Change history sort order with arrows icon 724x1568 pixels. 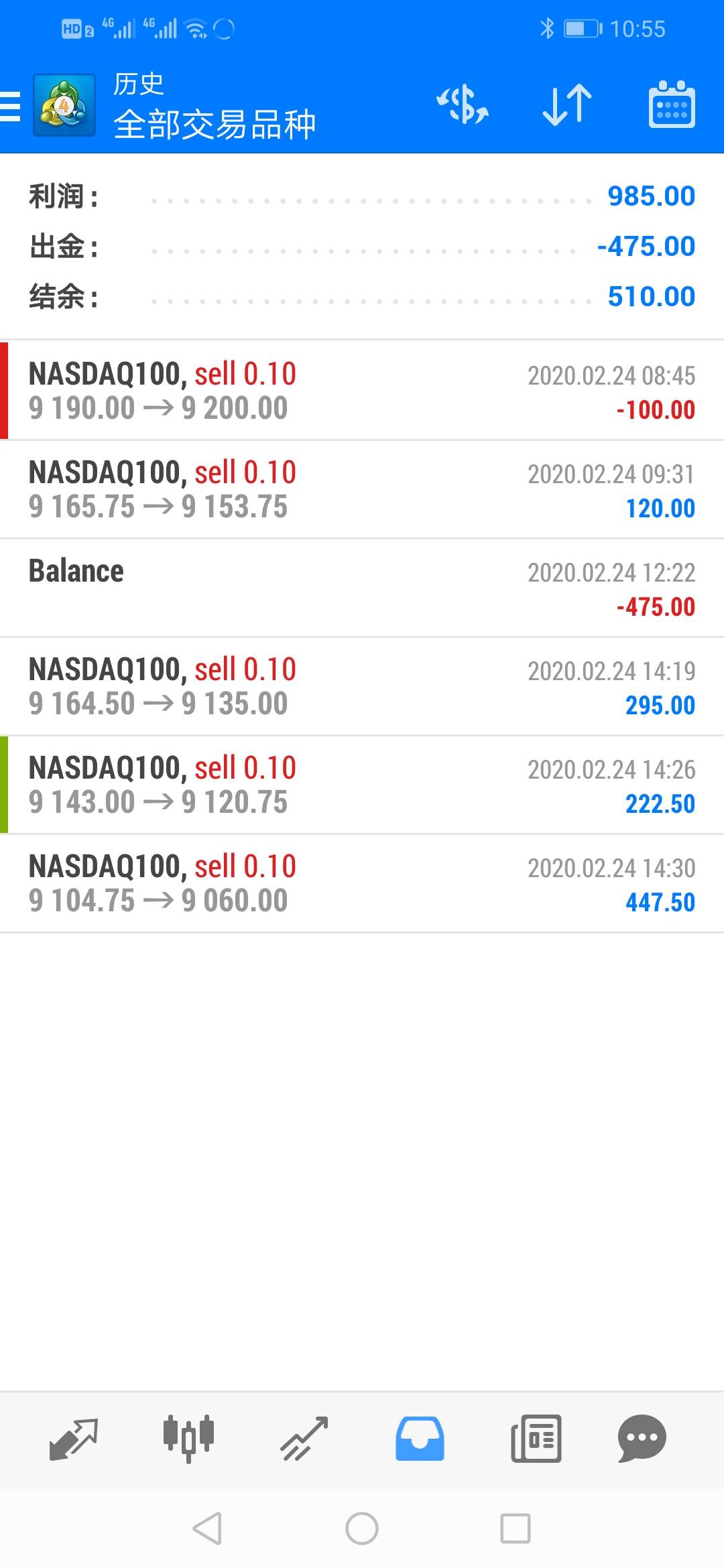coord(567,105)
